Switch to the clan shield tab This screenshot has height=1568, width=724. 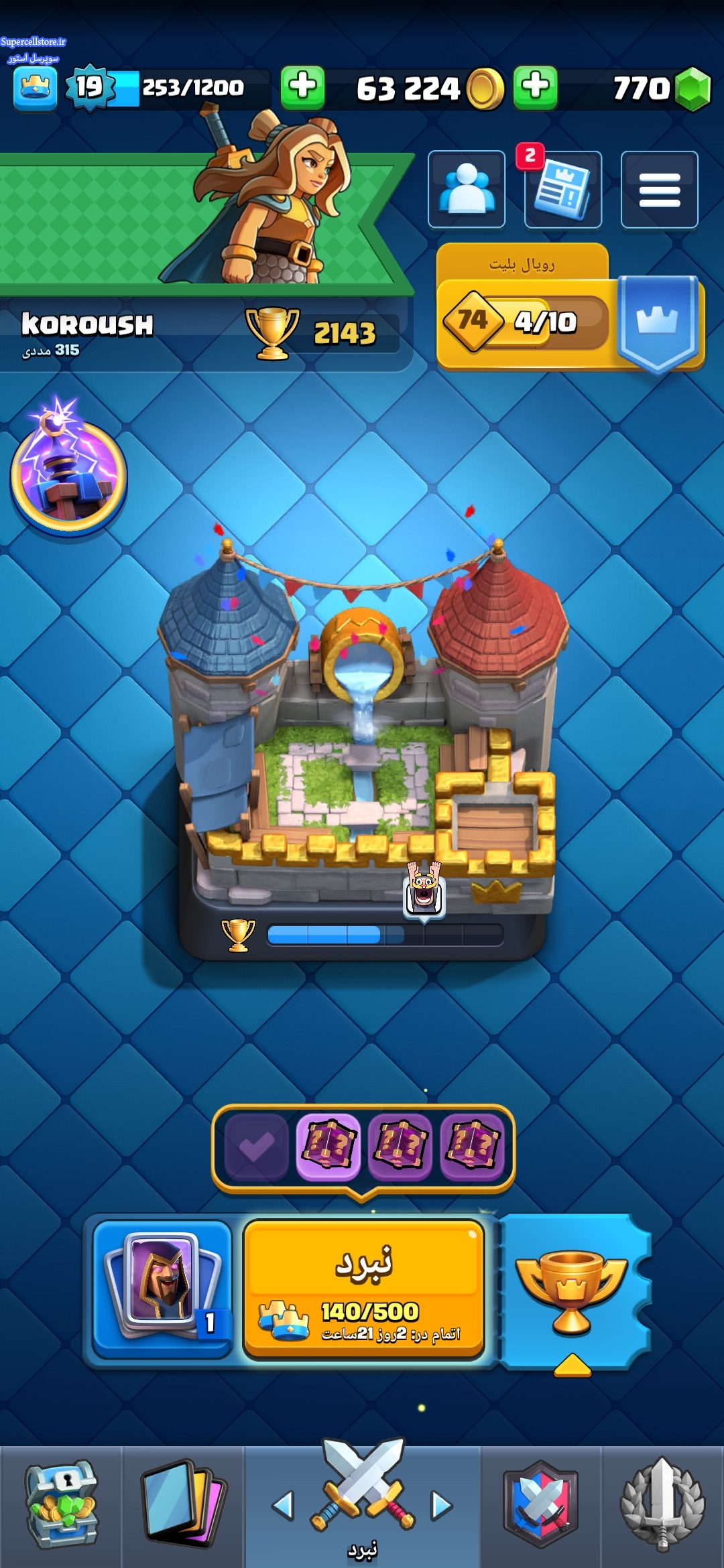tap(542, 1506)
